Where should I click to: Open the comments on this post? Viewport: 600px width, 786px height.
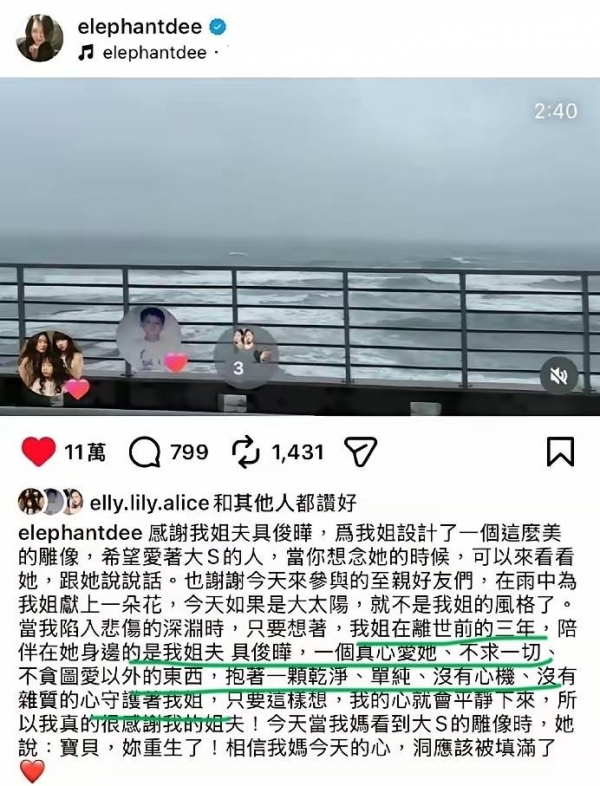[147, 452]
